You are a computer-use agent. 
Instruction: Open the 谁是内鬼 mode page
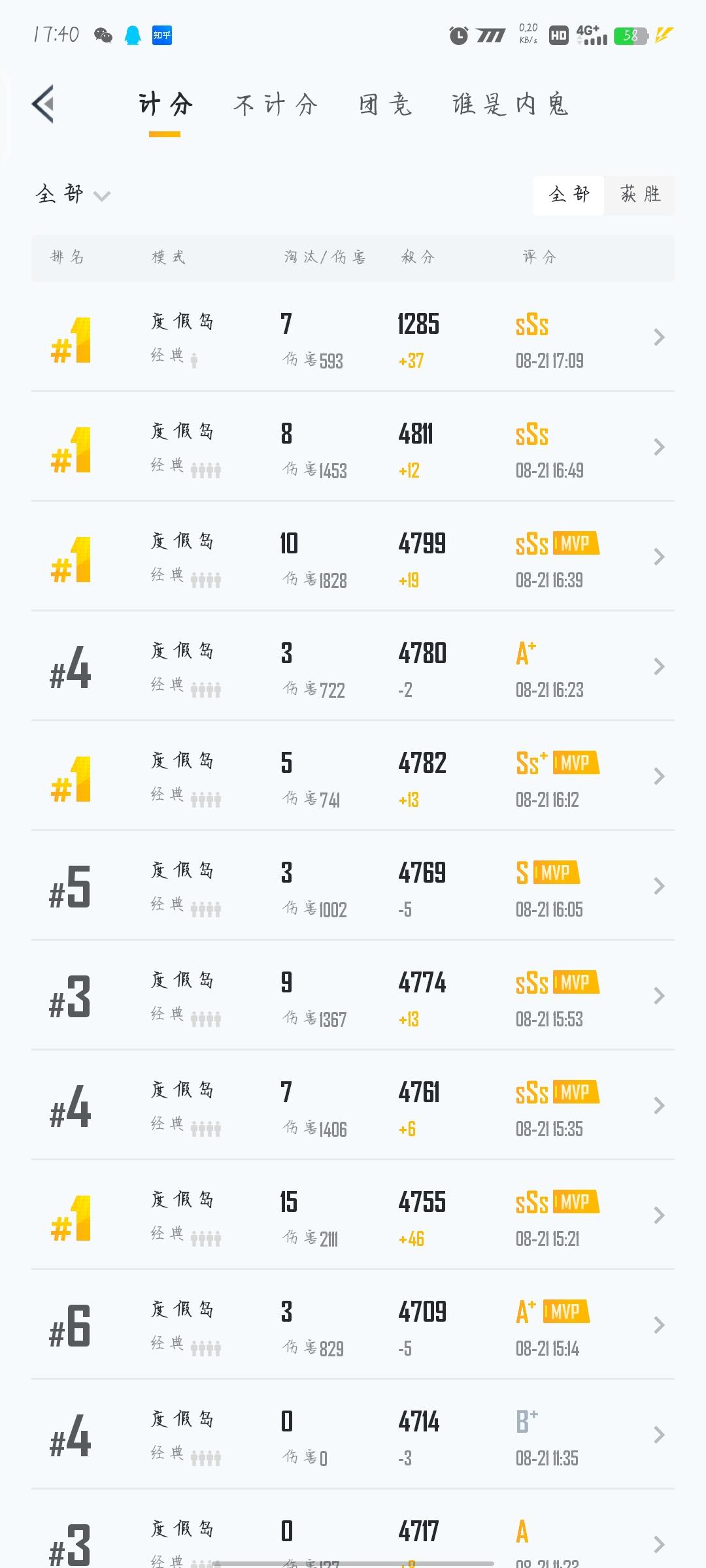[x=510, y=105]
